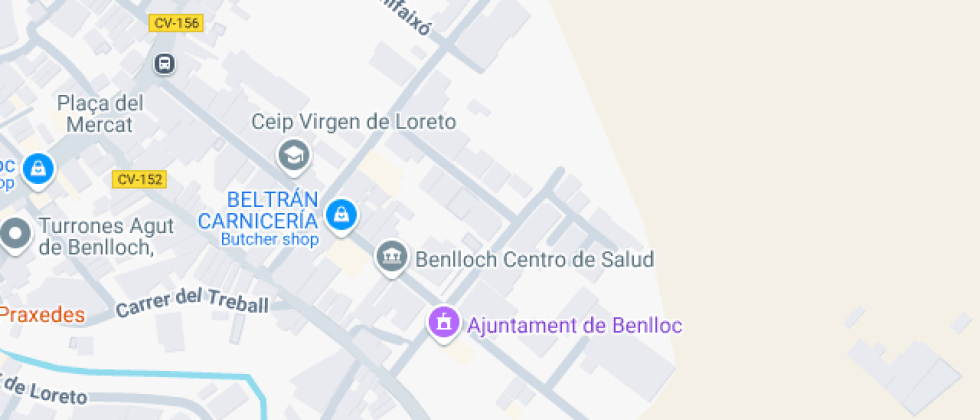Open the Ceip Virgen de Loreto school pin
The height and width of the screenshot is (420, 980).
(x=293, y=155)
